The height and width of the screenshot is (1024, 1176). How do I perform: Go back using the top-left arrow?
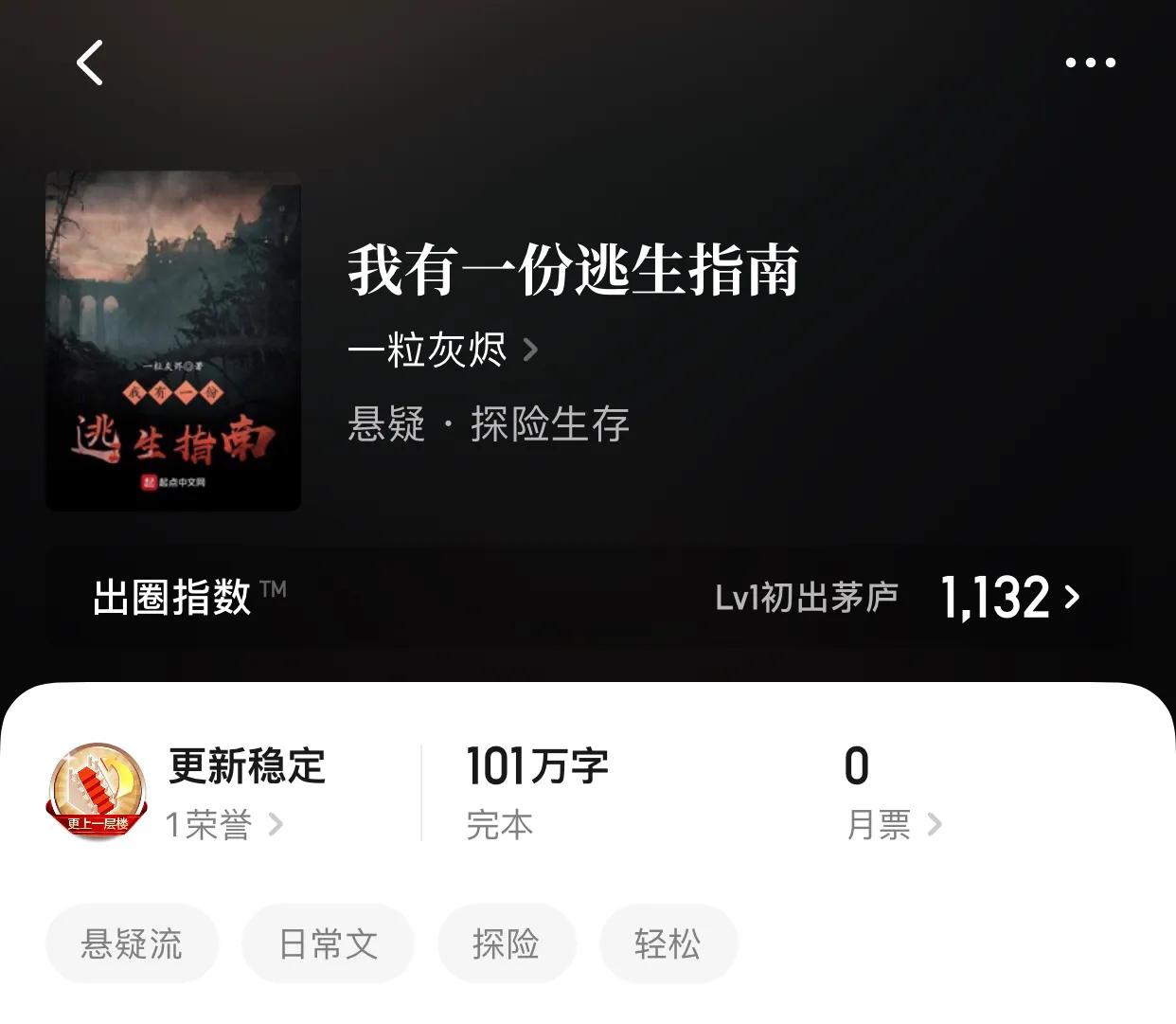(90, 63)
